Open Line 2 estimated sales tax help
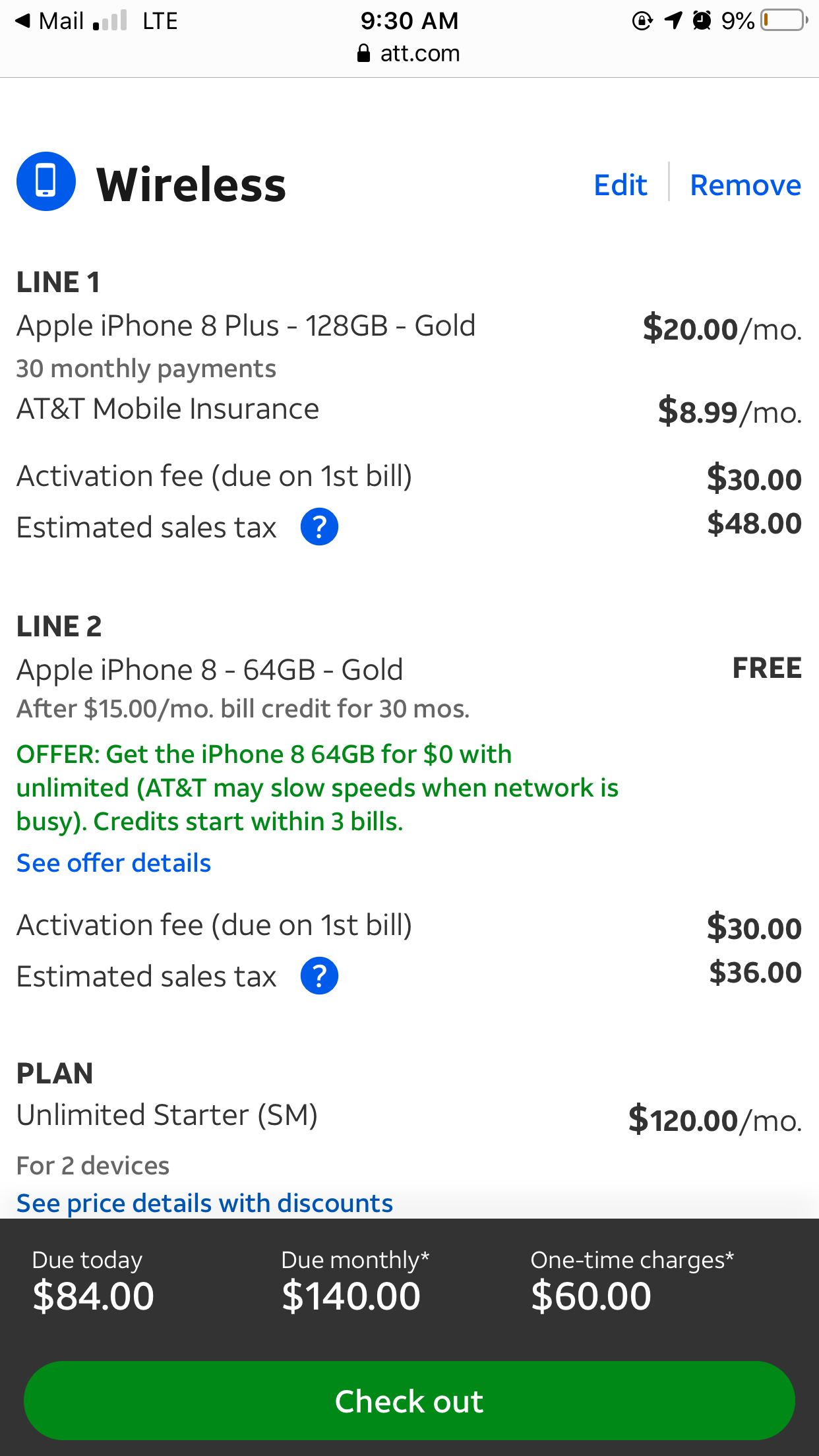 coord(319,976)
